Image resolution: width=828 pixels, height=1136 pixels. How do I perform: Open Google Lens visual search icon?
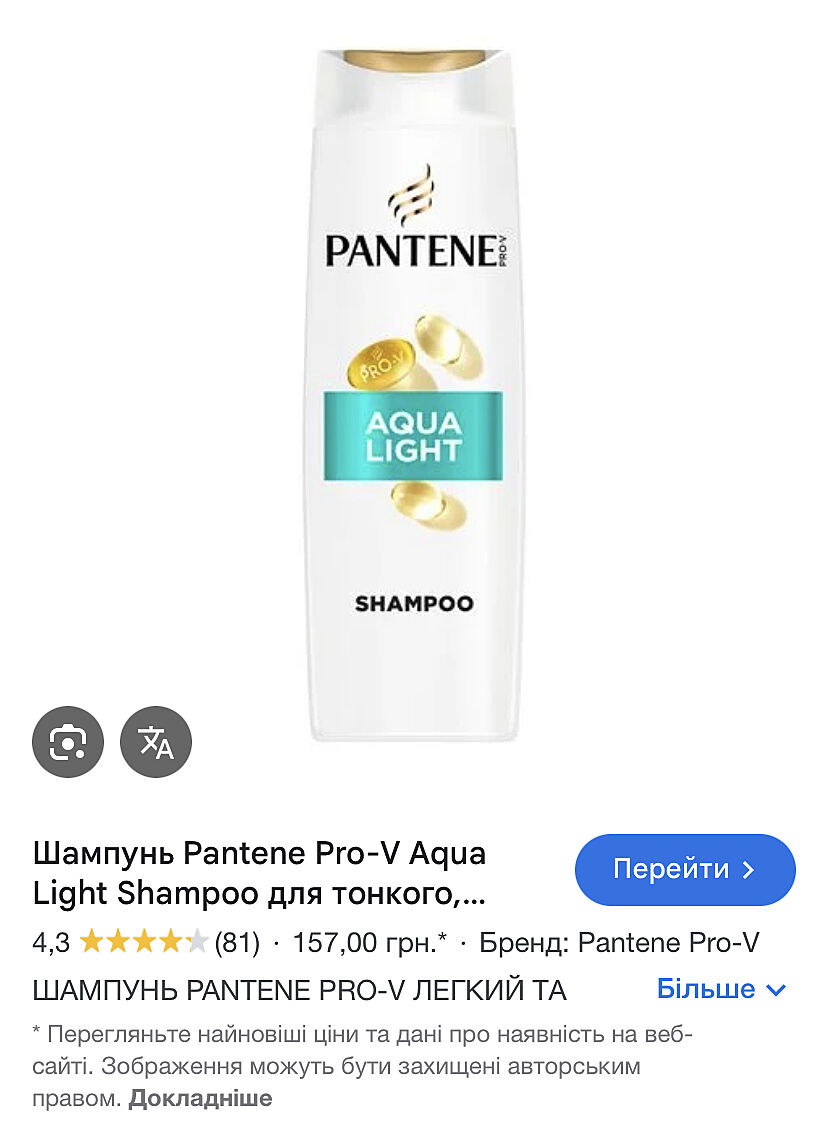point(68,742)
